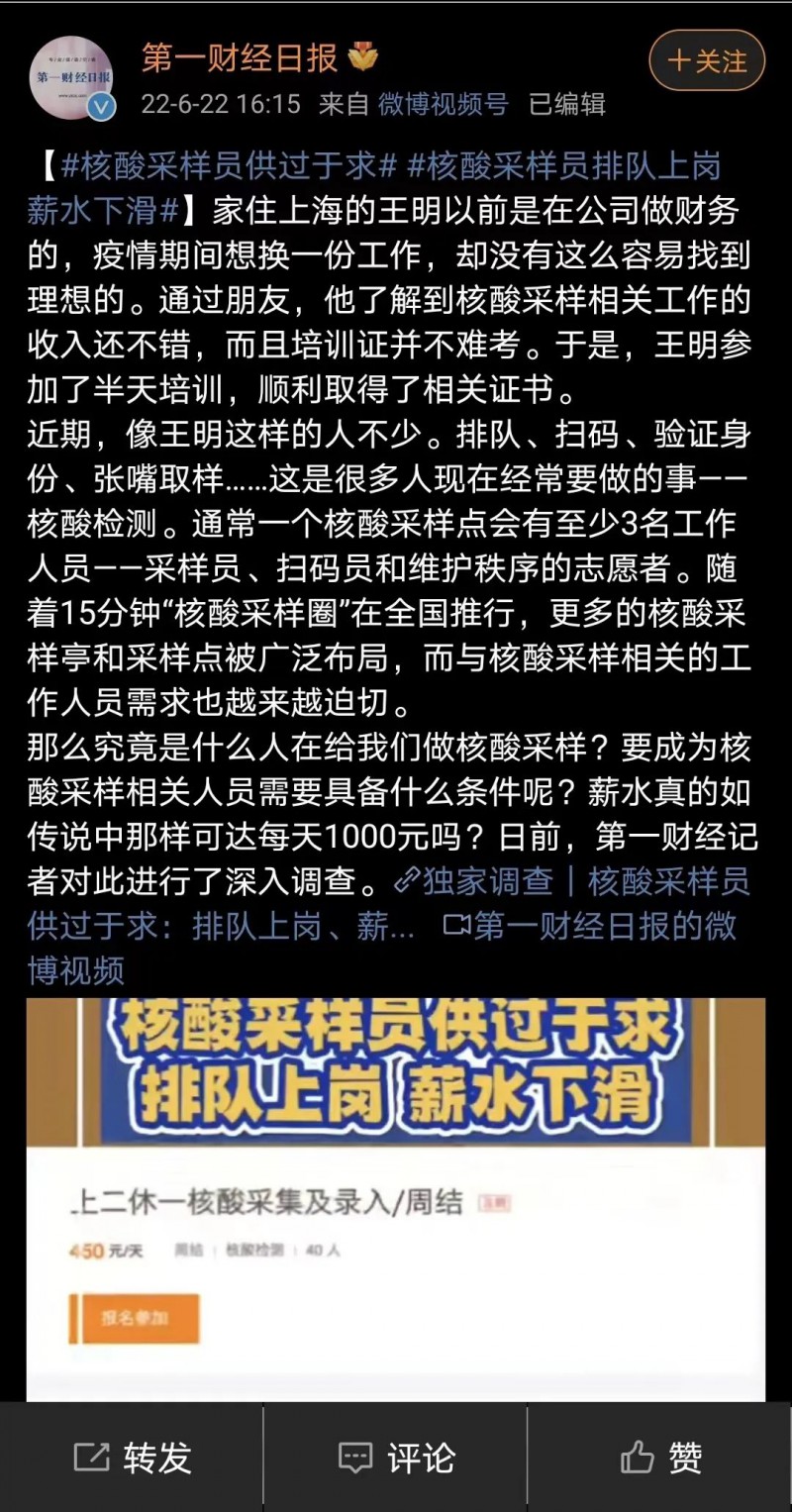Open 第一财经日报's profile avatar
Viewport: 792px width, 1512px height.
[x=71, y=77]
